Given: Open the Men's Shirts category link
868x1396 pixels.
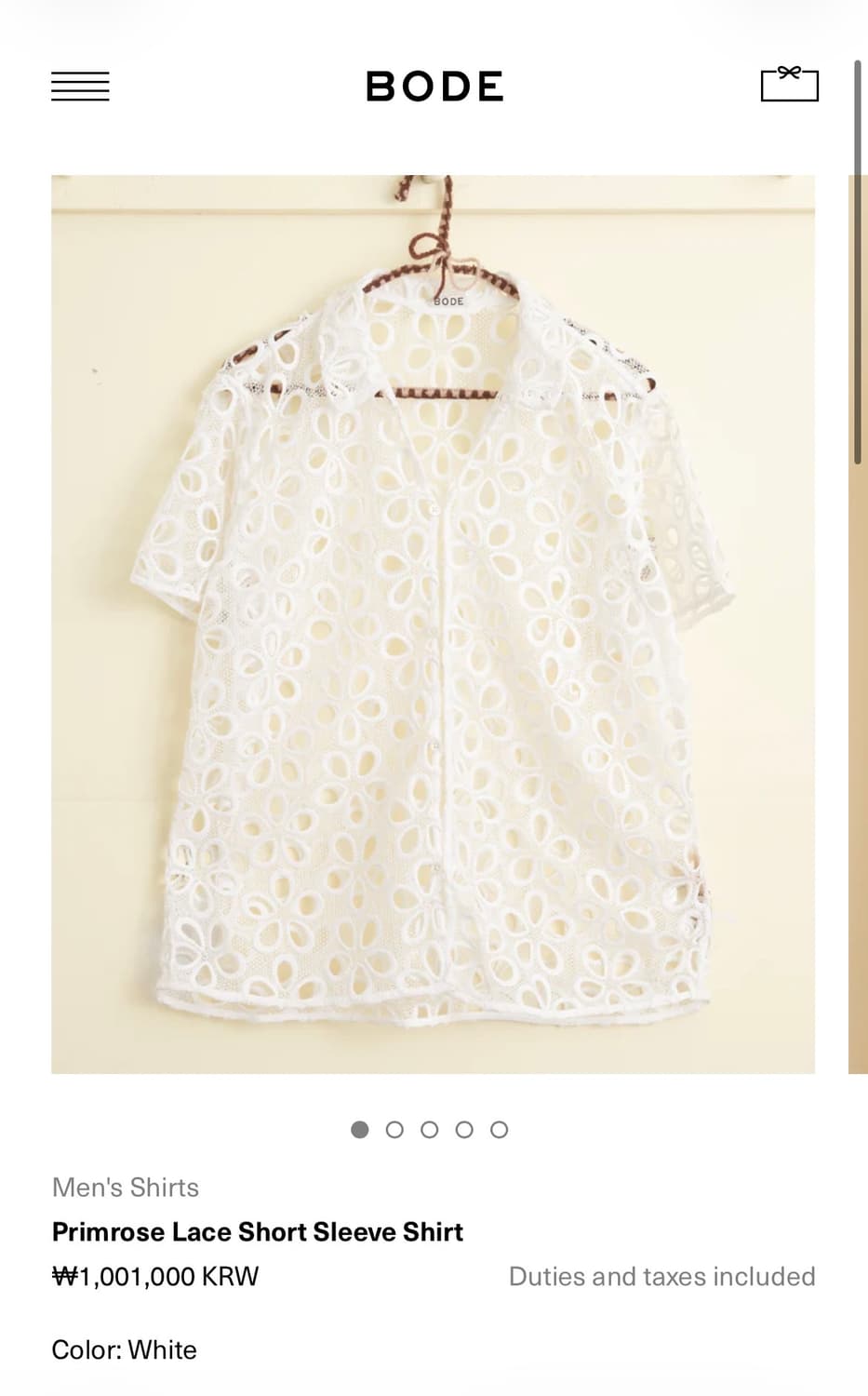Looking at the screenshot, I should coord(126,1188).
